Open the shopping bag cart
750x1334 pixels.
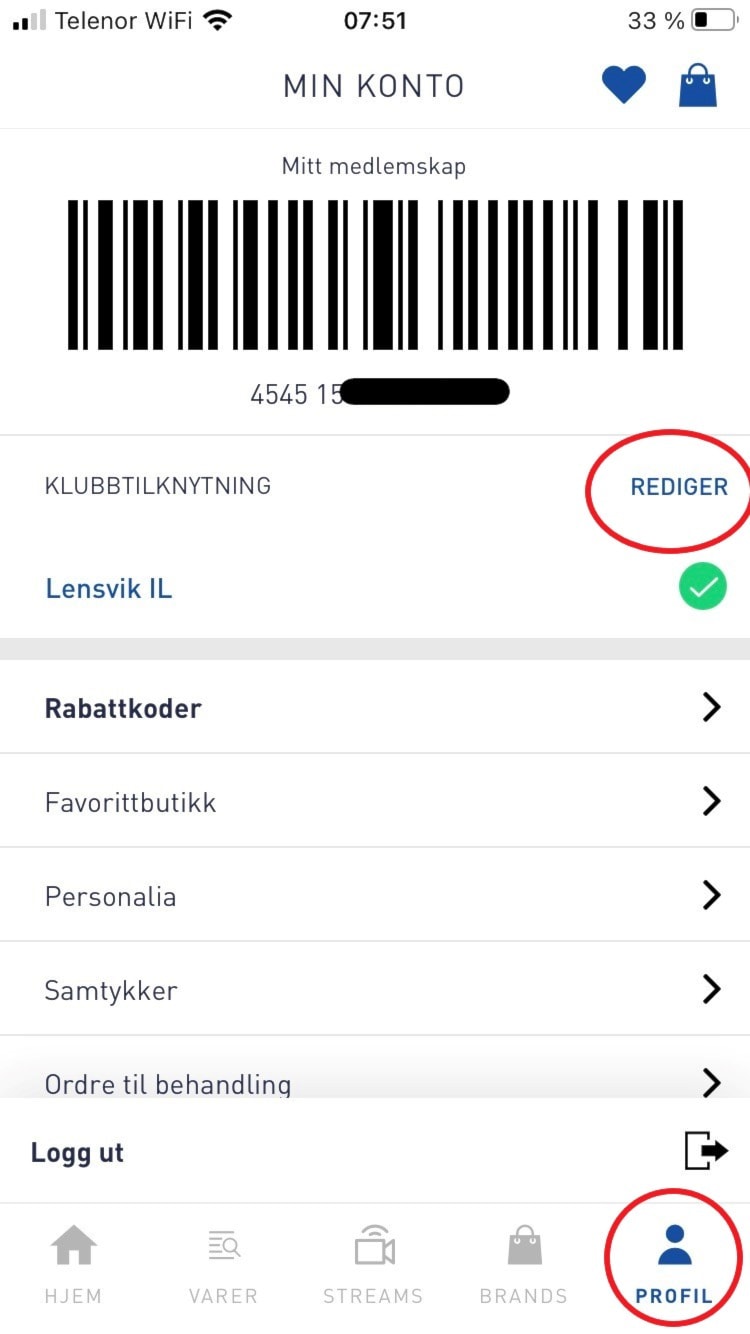[x=698, y=86]
